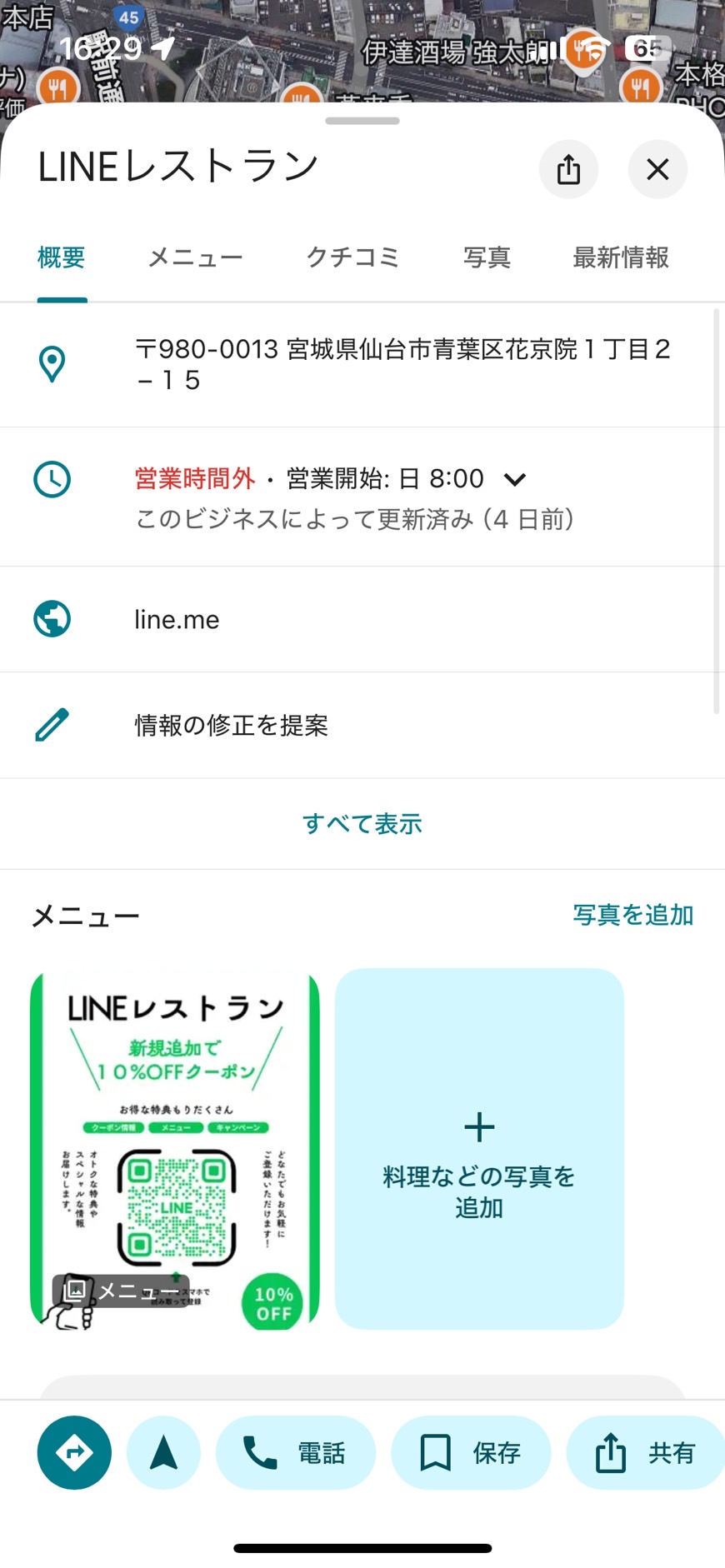Open the line.me website

click(177, 619)
